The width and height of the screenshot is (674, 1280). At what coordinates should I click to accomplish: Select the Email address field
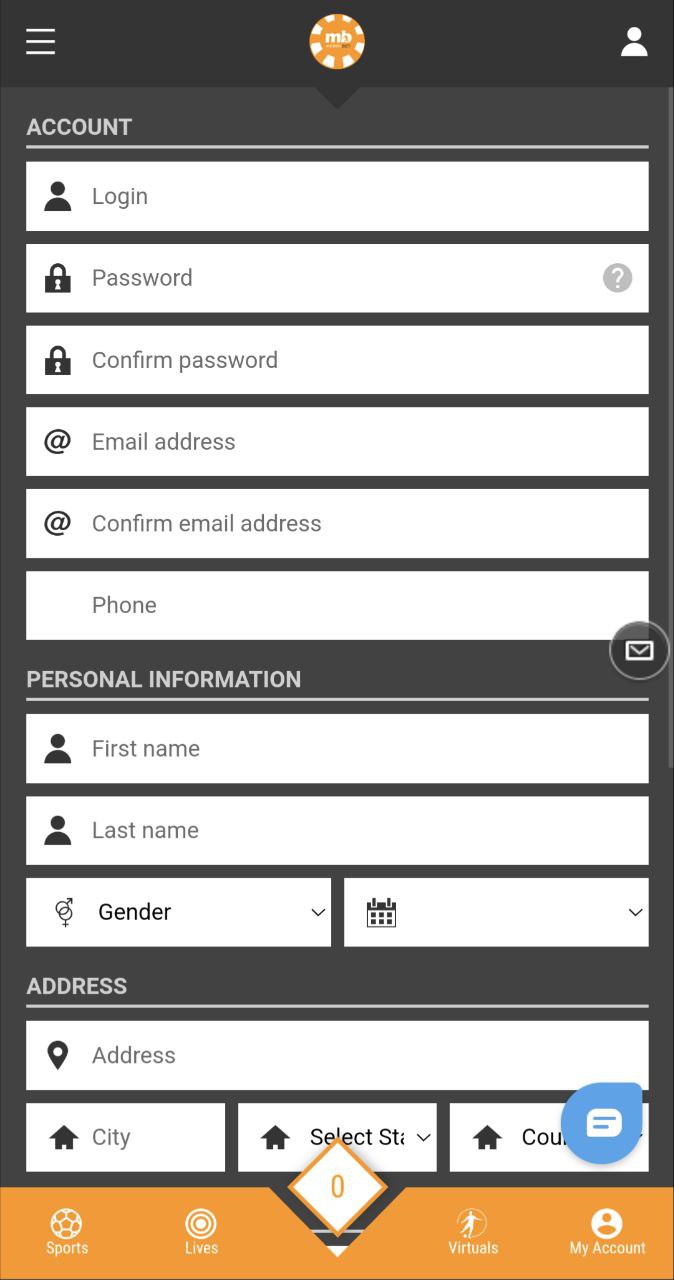click(x=337, y=442)
